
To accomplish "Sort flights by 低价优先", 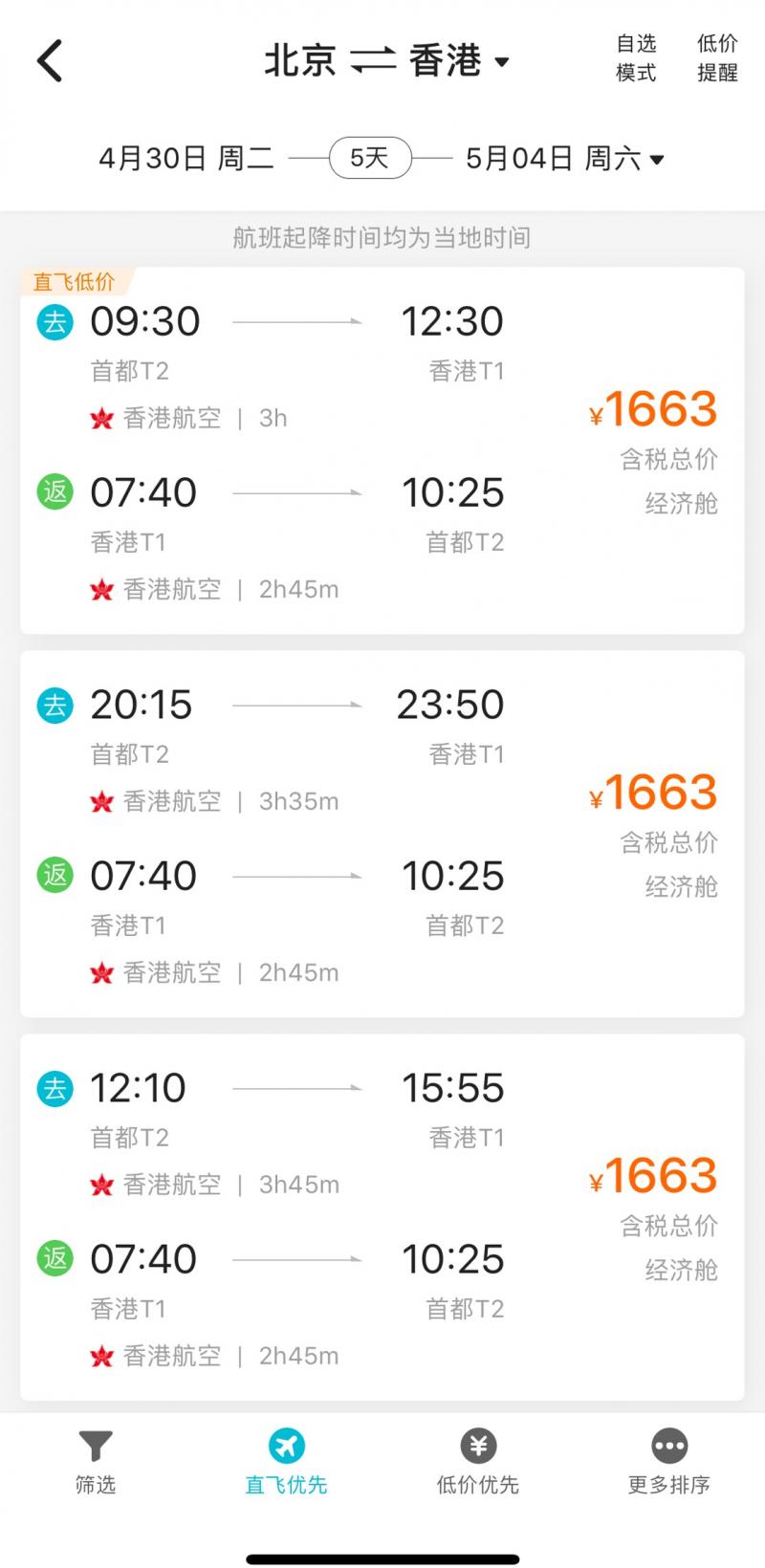I will click(x=478, y=1462).
